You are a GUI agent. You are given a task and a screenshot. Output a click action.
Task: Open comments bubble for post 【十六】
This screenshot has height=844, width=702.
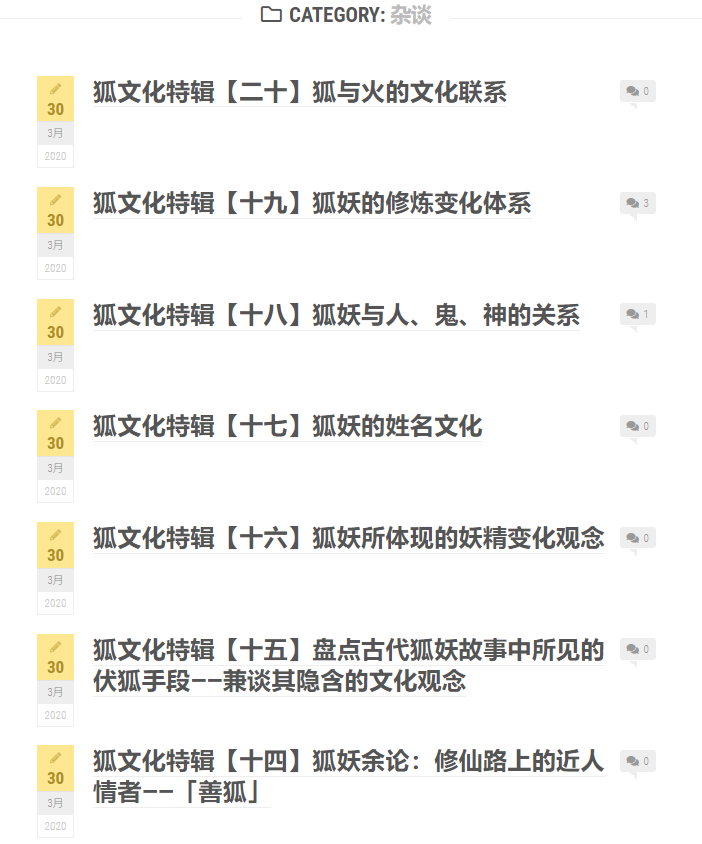click(637, 538)
